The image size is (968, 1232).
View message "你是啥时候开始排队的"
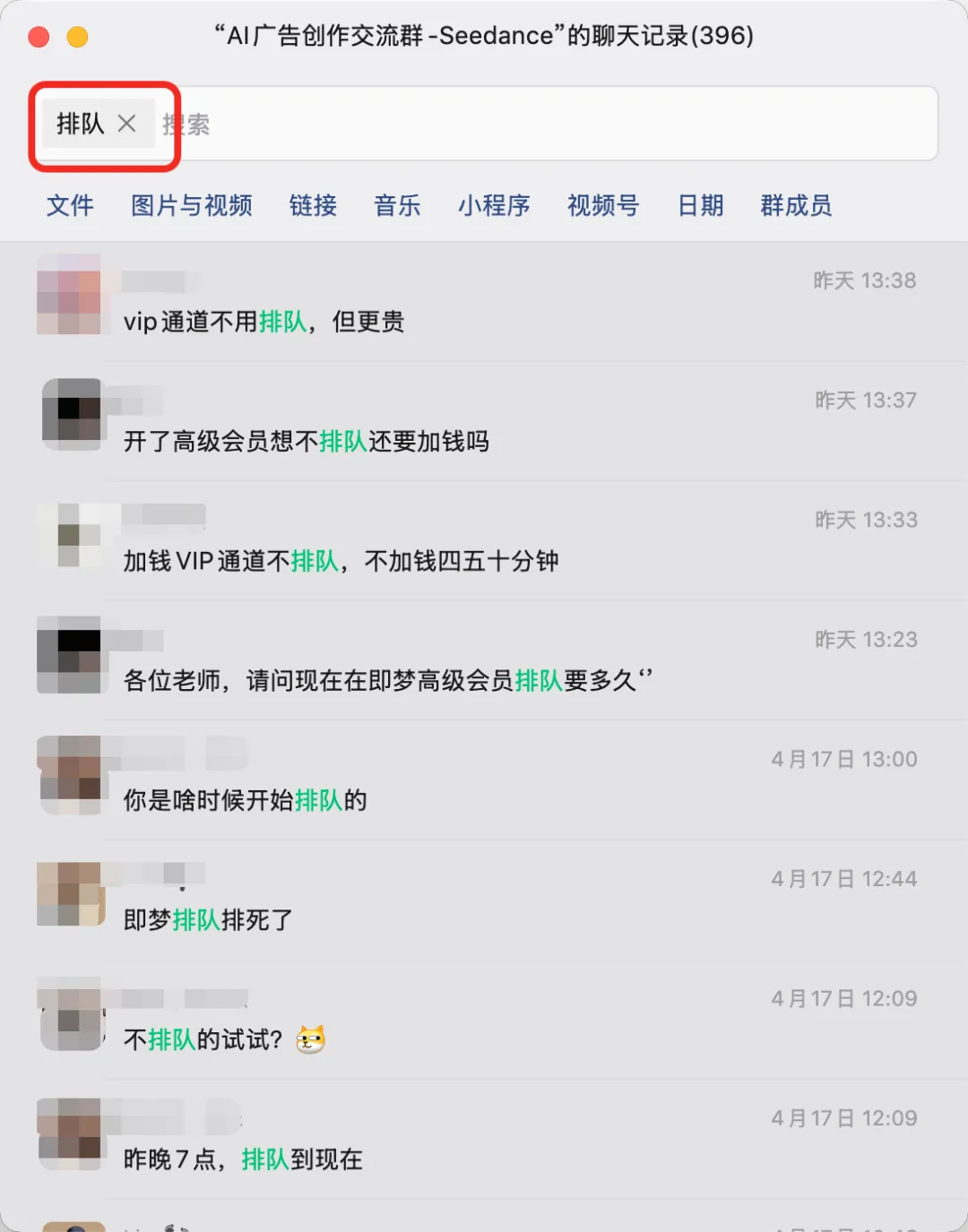(x=246, y=800)
